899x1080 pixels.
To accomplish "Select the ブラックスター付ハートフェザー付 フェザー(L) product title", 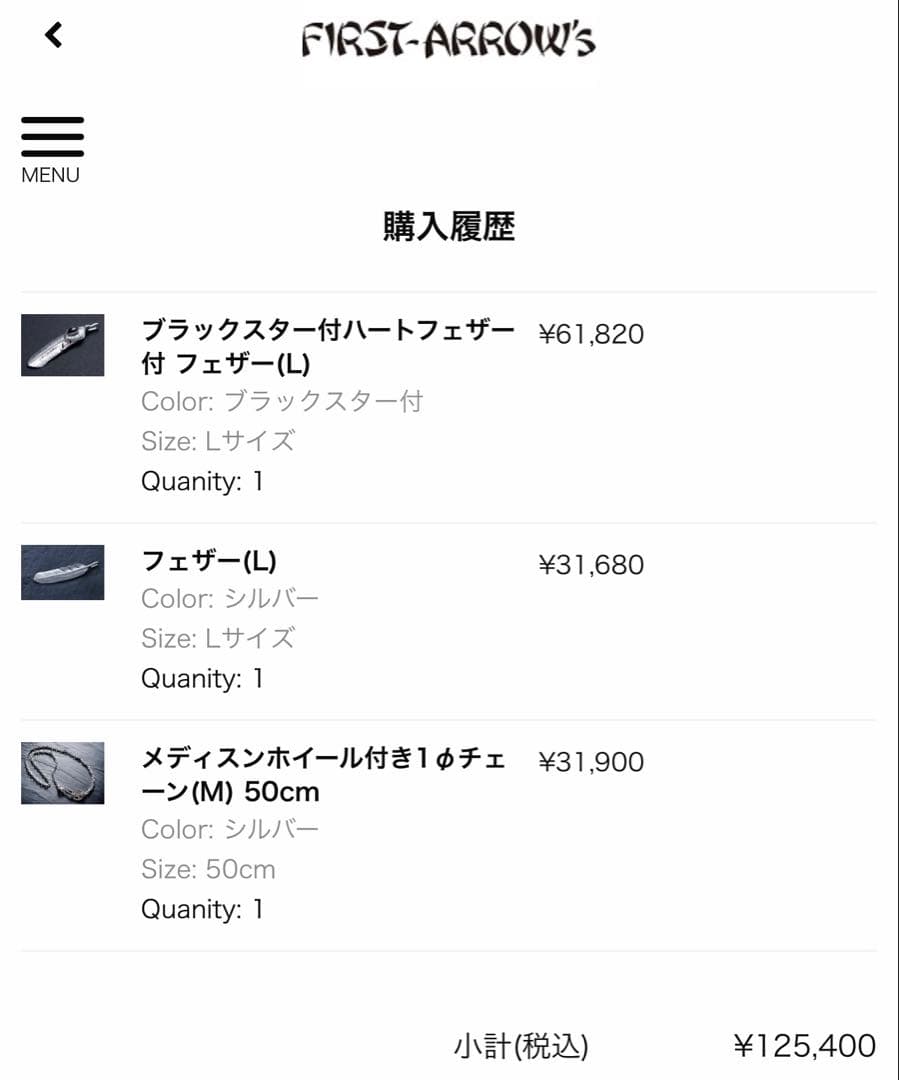I will click(x=328, y=347).
